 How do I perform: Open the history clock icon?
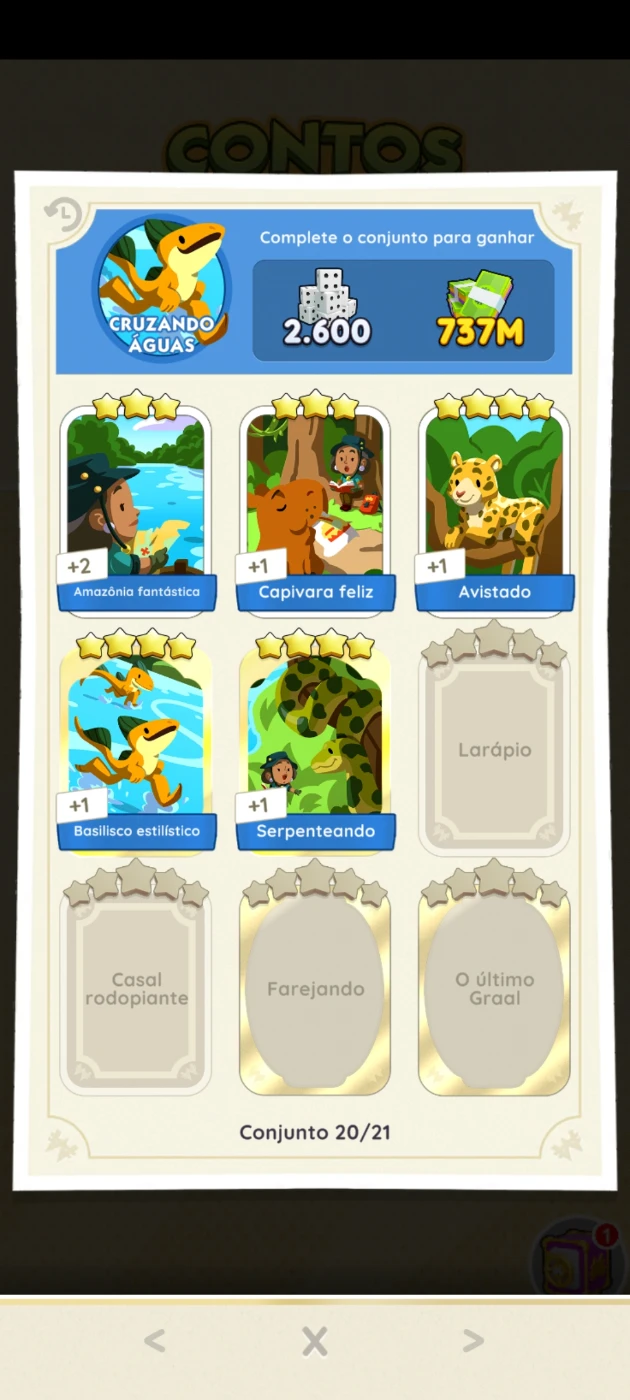click(63, 214)
